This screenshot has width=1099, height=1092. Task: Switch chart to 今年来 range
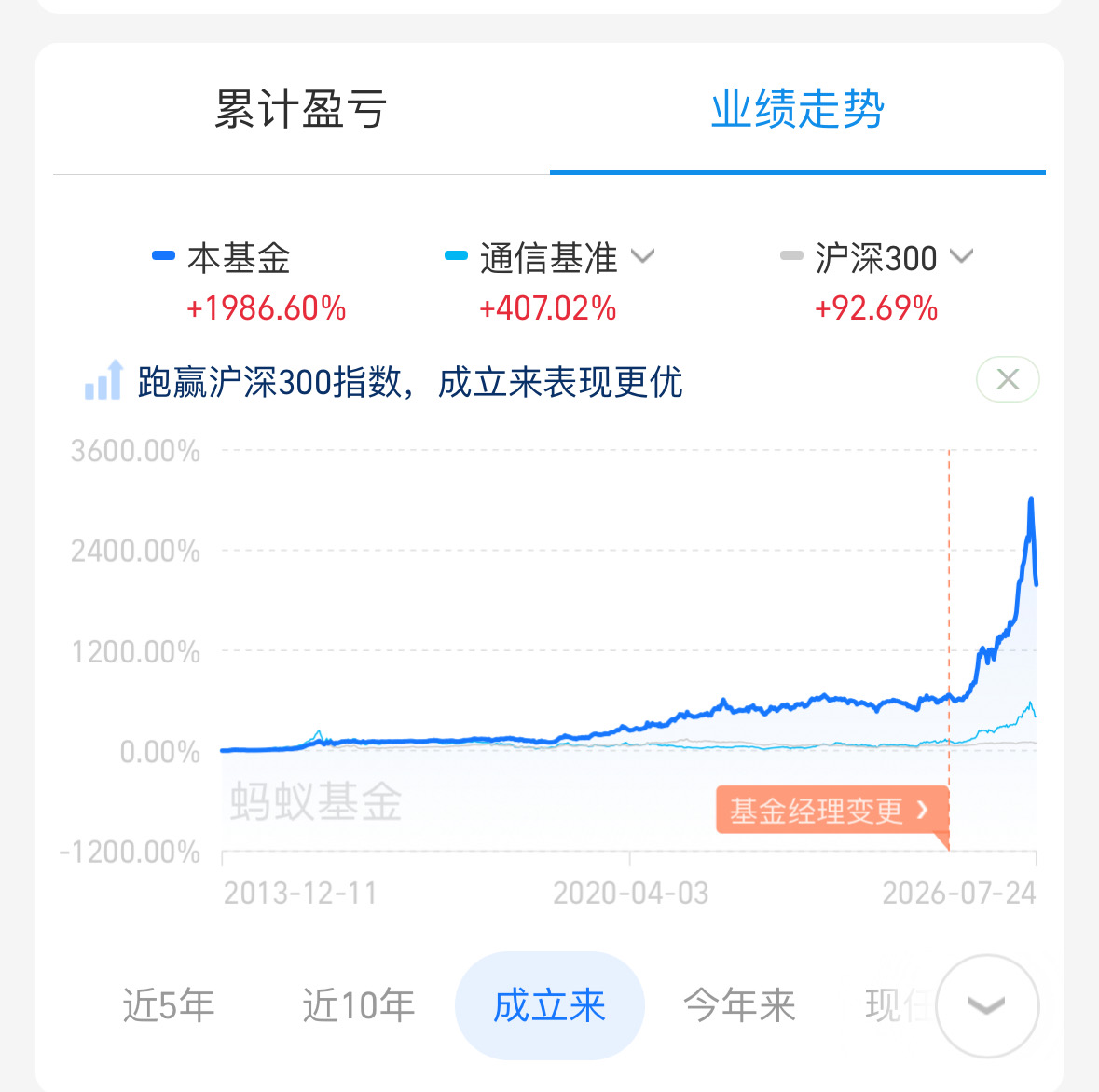click(739, 1005)
